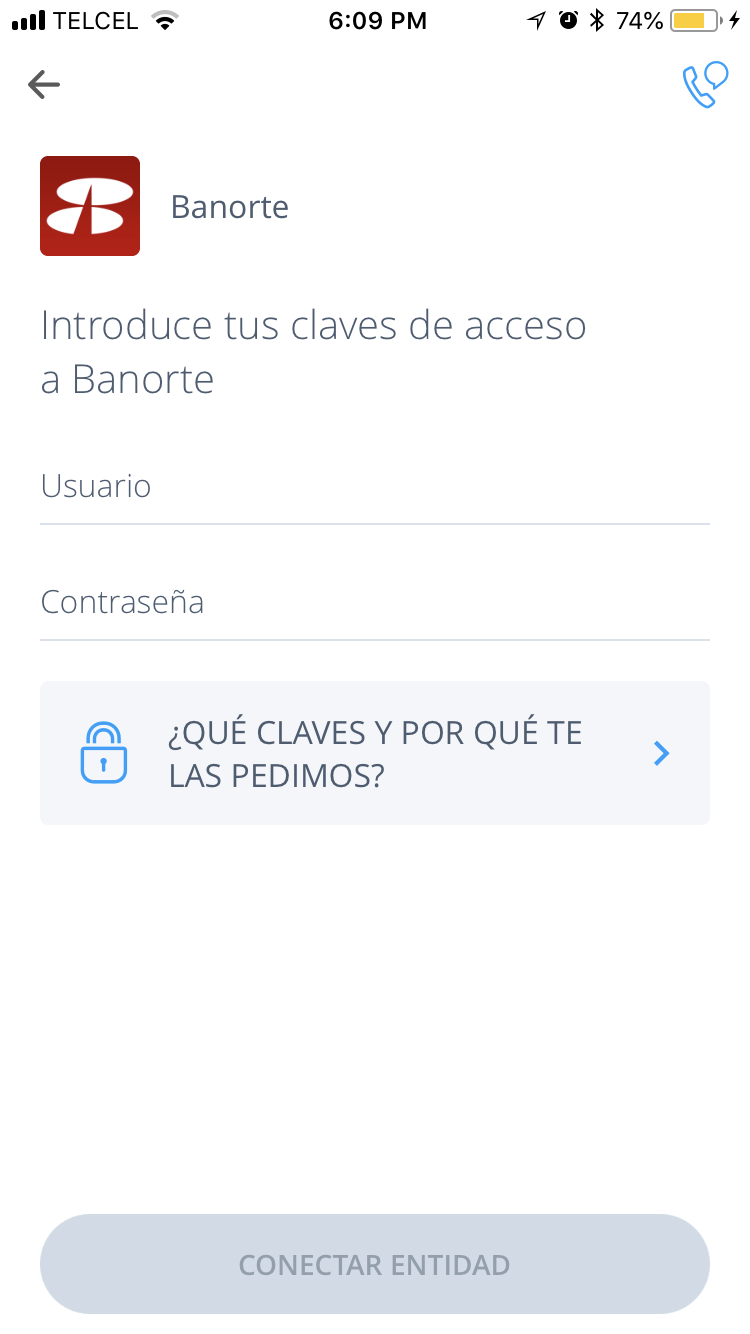
Task: Focus the Usuario field
Action: (x=375, y=487)
